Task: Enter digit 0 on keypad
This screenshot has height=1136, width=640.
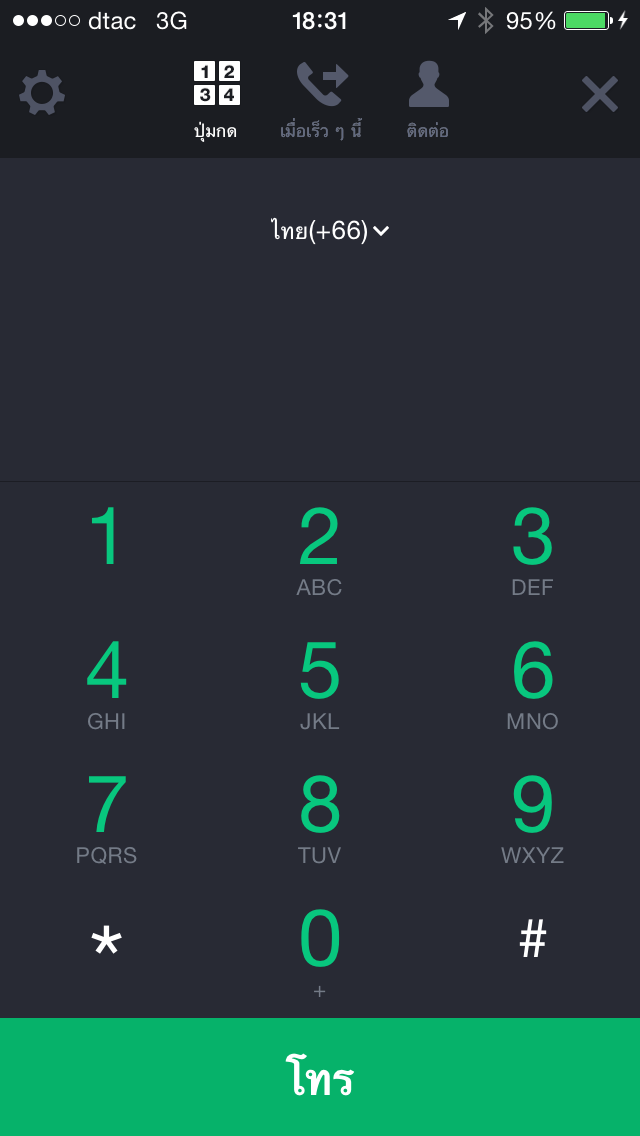Action: [x=320, y=950]
